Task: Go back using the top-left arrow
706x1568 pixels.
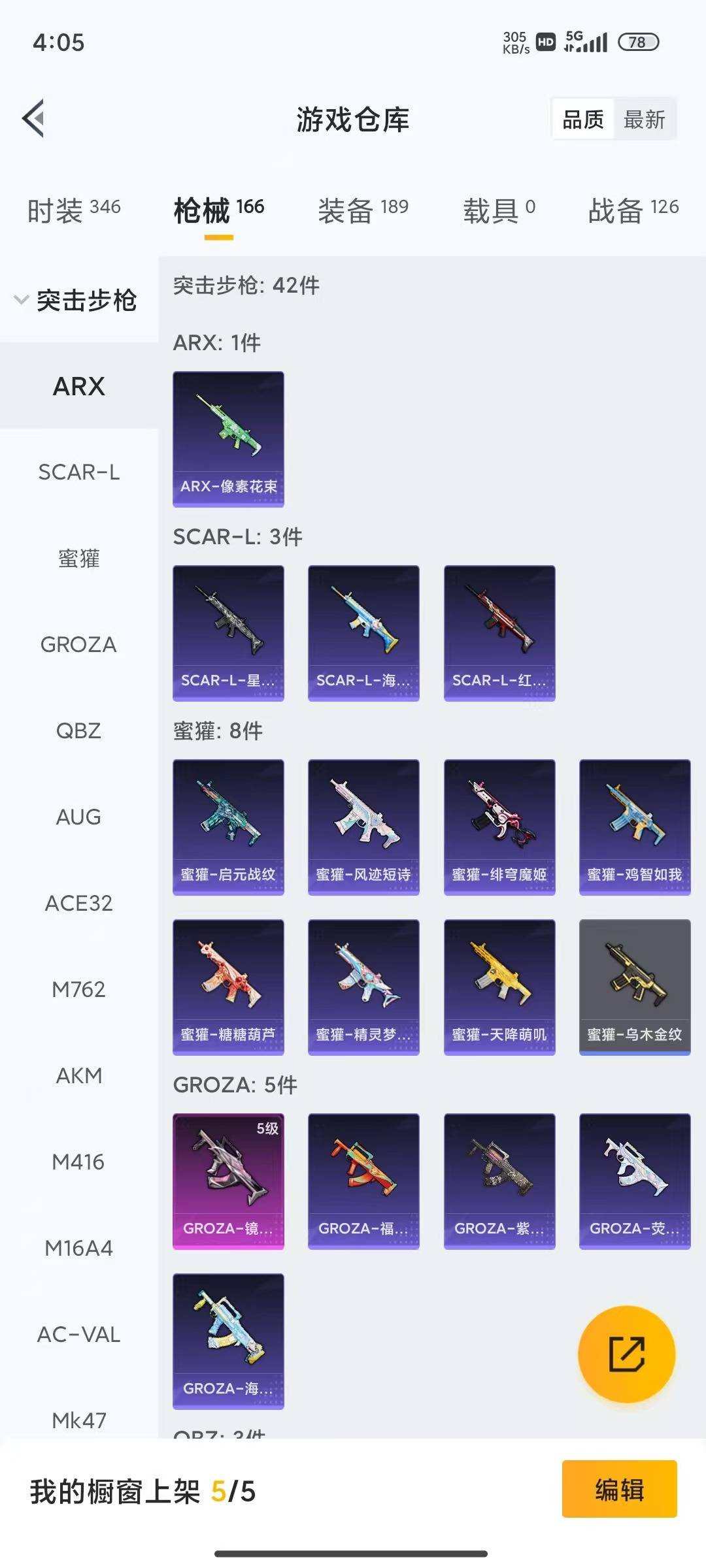Action: [x=33, y=118]
